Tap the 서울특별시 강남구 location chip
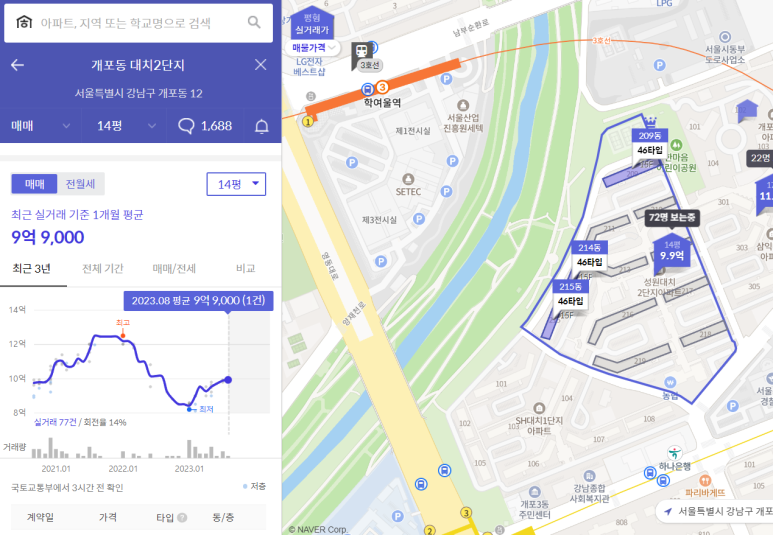 [x=717, y=511]
